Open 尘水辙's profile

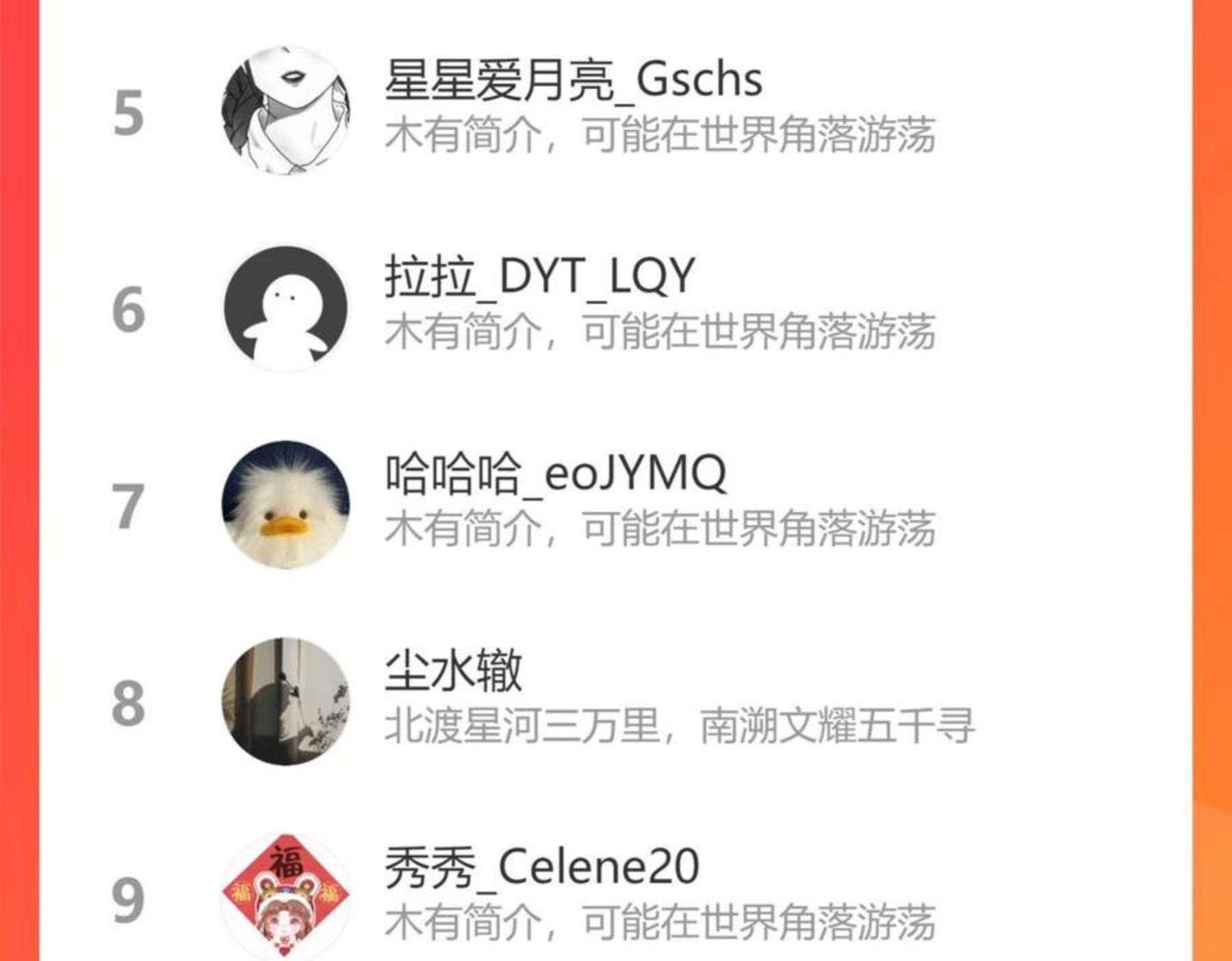tap(616, 702)
